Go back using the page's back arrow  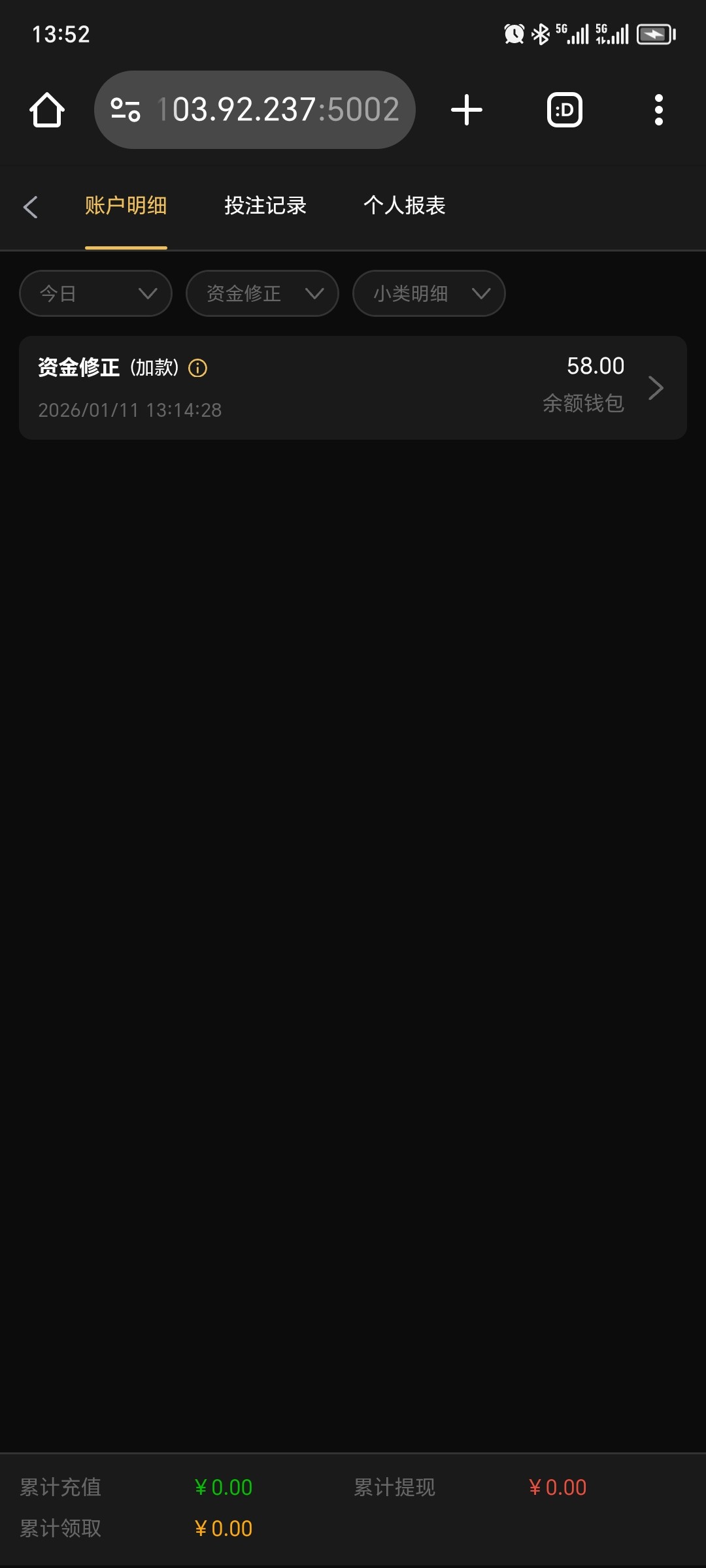tap(30, 207)
